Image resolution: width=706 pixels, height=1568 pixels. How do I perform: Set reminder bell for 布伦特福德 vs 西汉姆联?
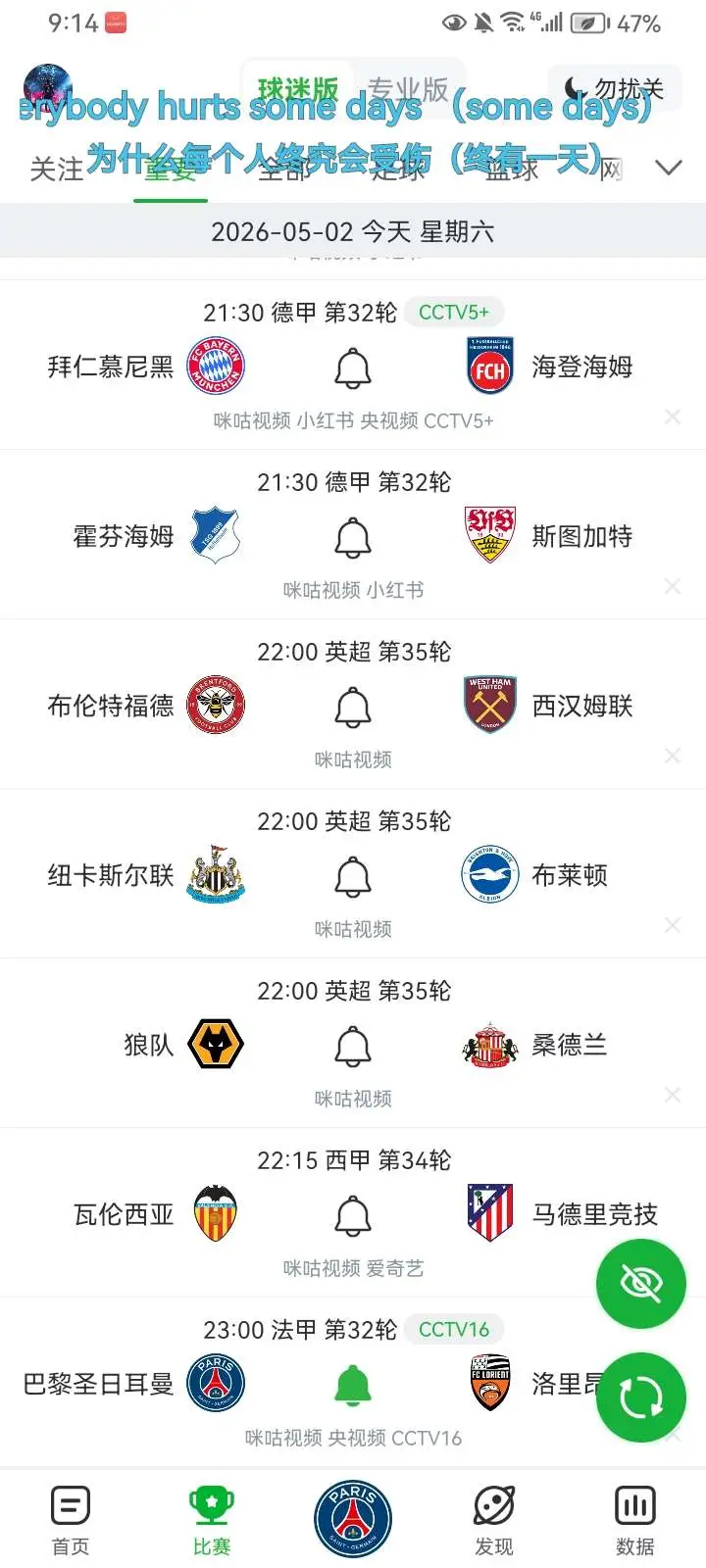coord(353,708)
